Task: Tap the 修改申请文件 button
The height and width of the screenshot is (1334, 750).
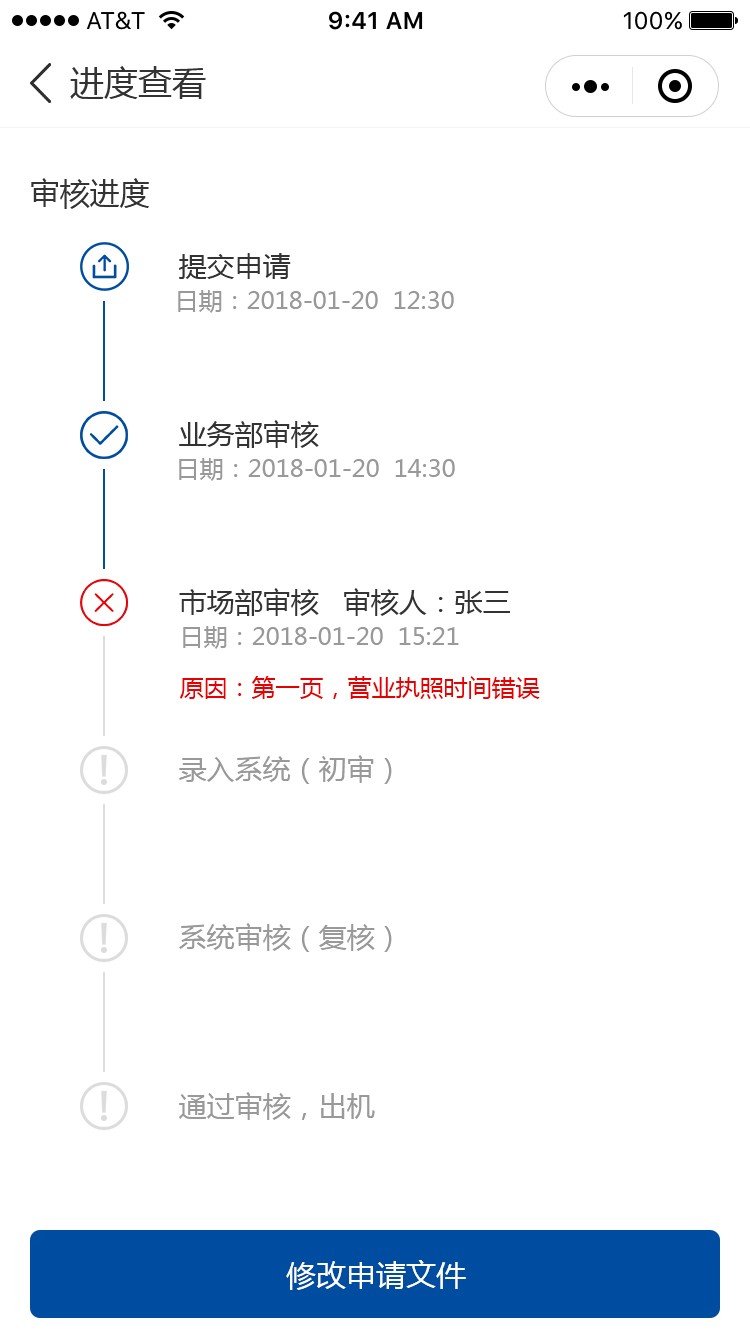Action: coord(375,1274)
